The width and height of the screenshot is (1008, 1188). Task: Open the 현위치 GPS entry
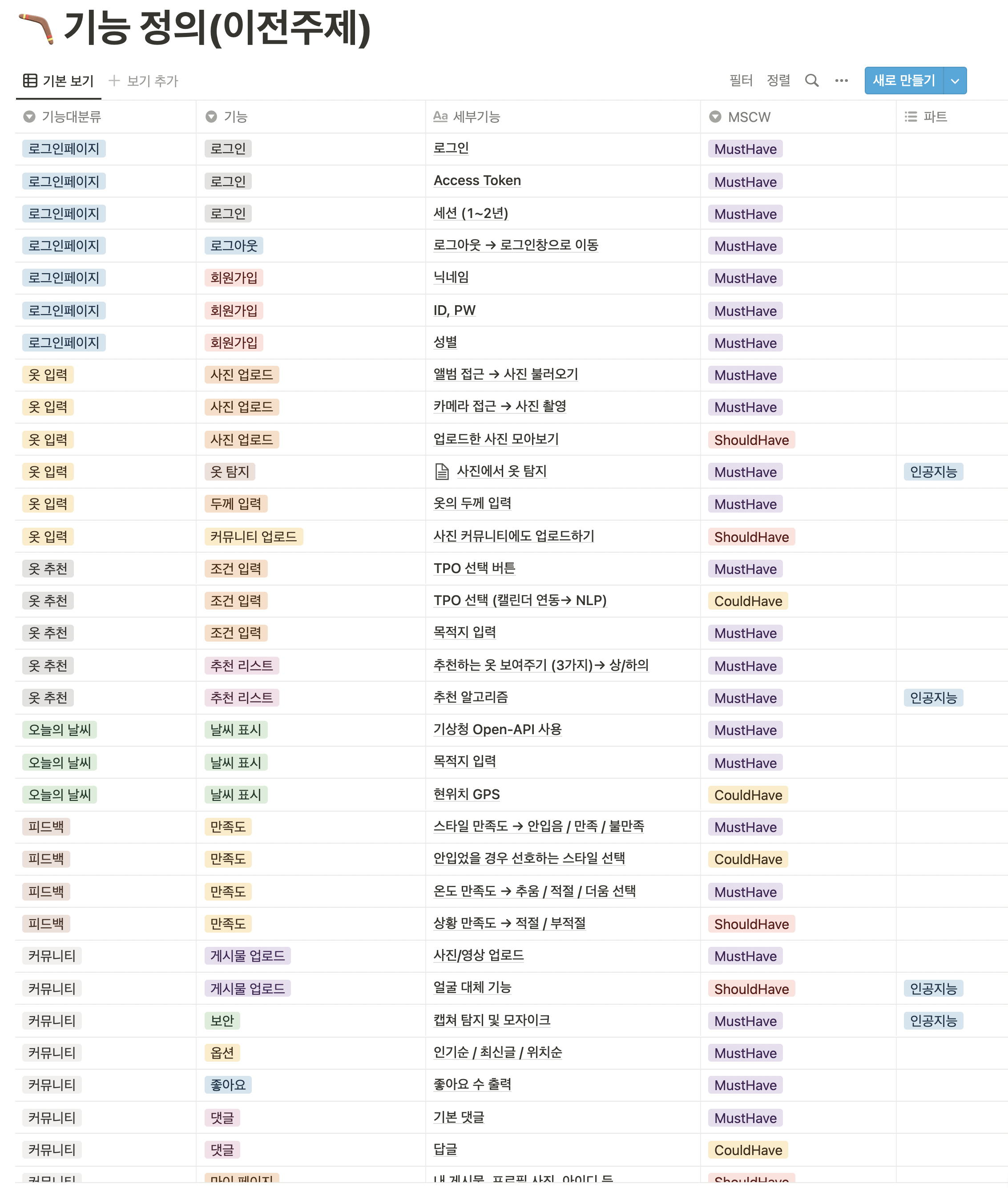(466, 794)
